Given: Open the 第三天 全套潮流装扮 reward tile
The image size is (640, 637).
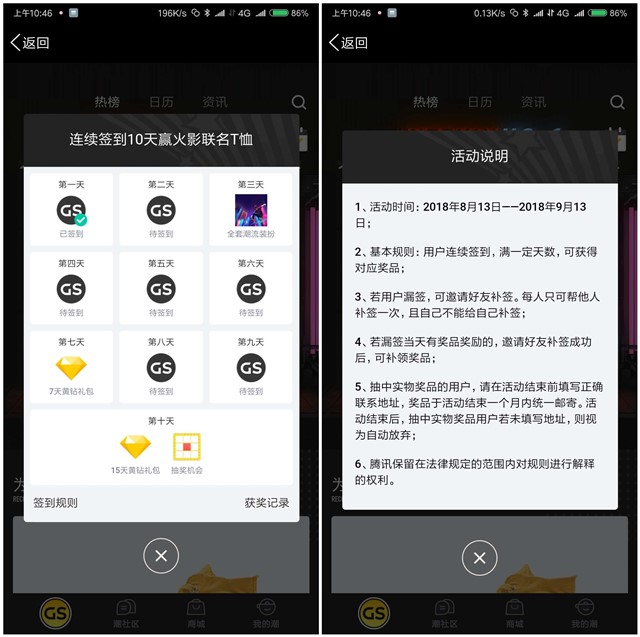Looking at the screenshot, I should (250, 210).
